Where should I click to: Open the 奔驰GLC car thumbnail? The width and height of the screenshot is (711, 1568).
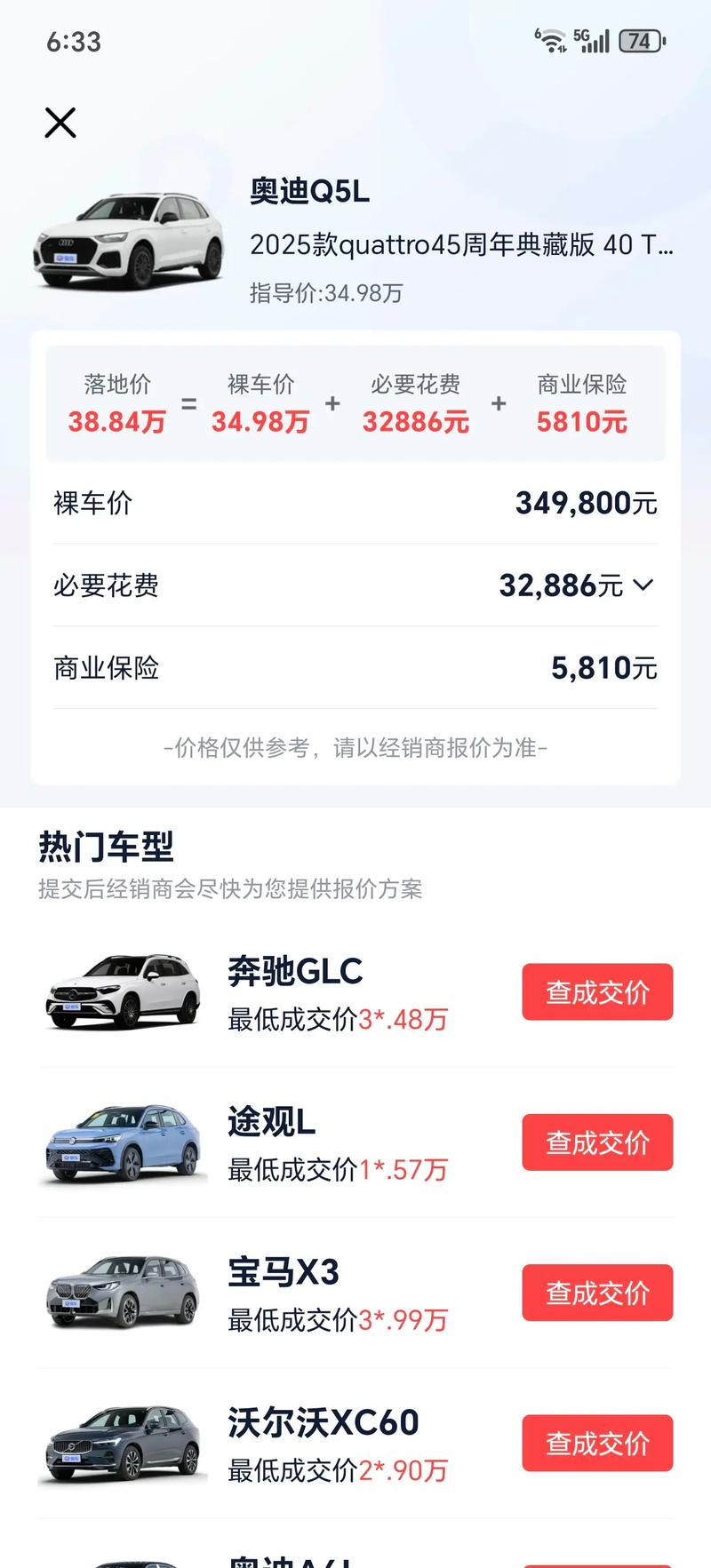[x=122, y=992]
